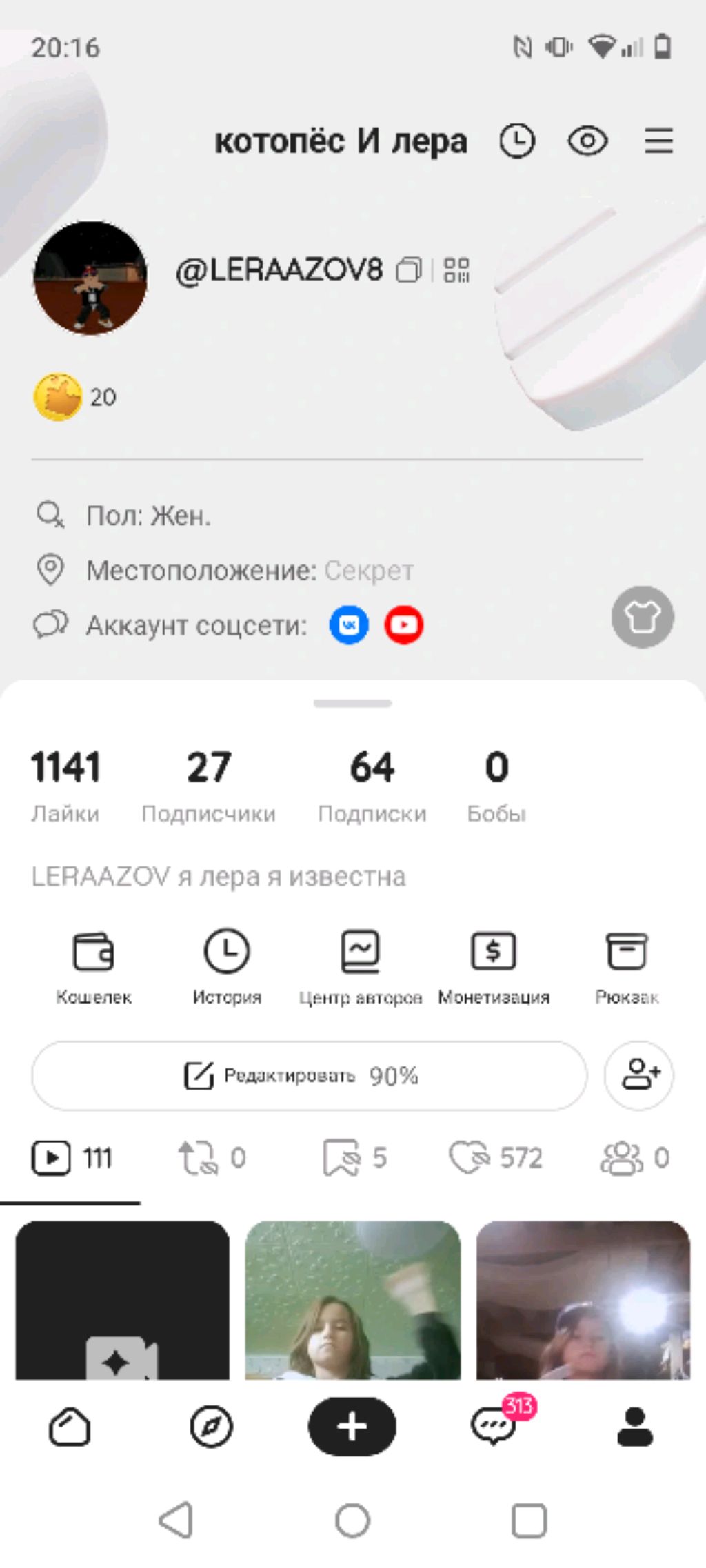Show the profile QR code icon
Image resolution: width=706 pixels, height=1568 pixels.
456,269
